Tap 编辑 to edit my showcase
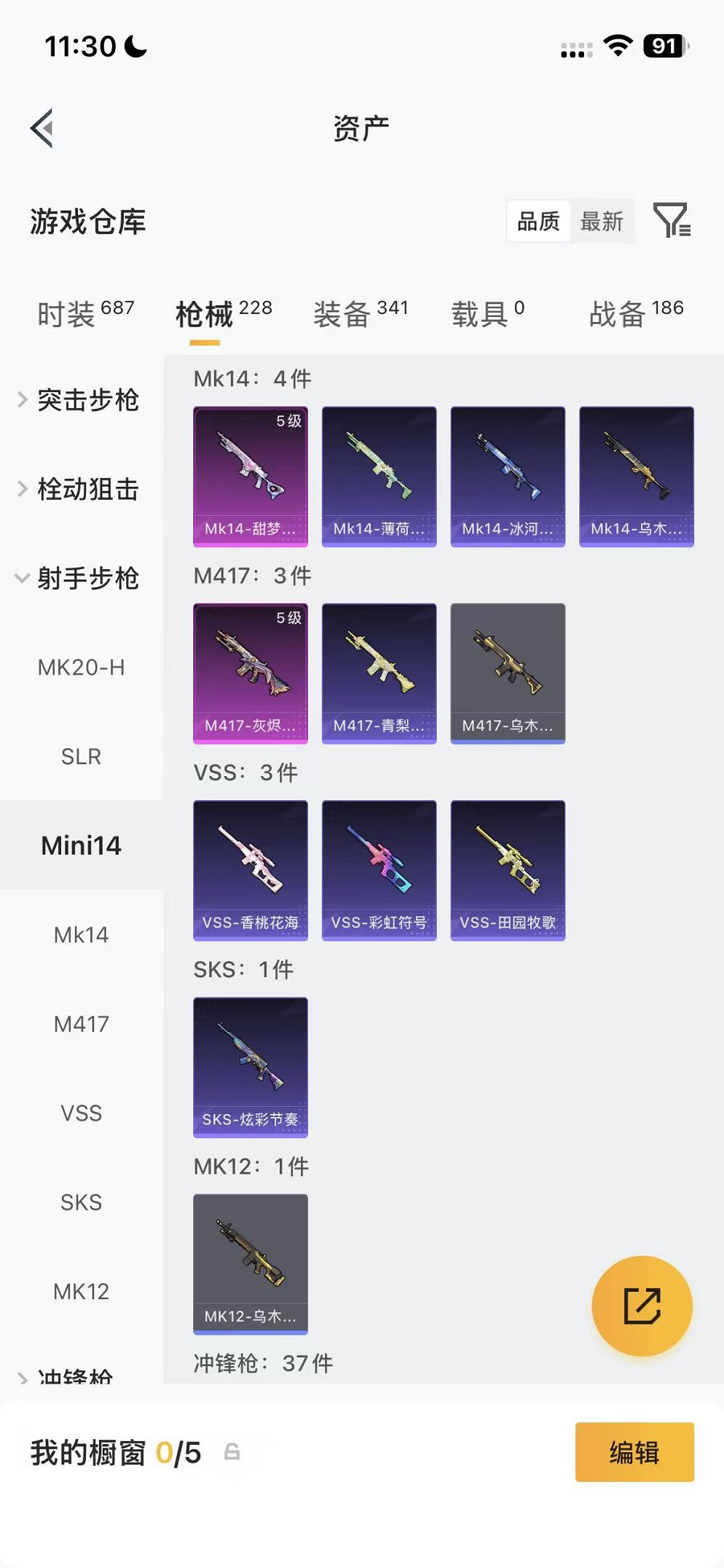The height and width of the screenshot is (1568, 724). point(634,1452)
